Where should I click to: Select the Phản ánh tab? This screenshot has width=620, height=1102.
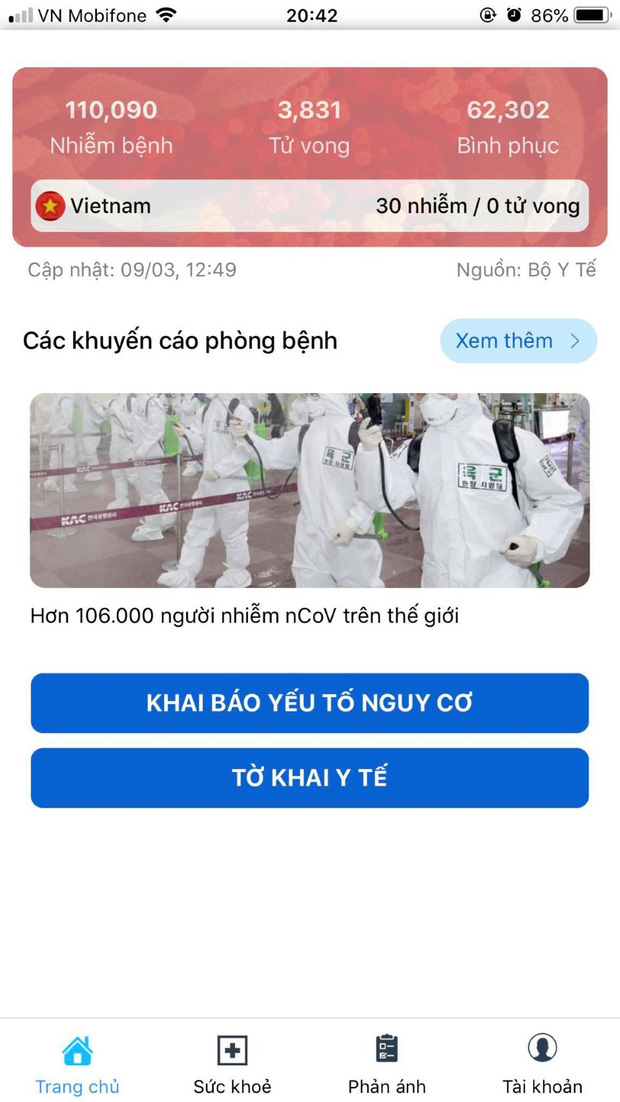(387, 1064)
